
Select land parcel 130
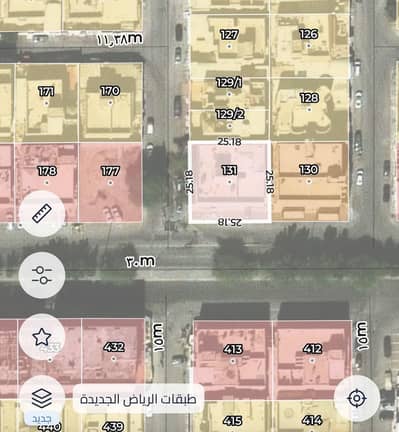click(x=310, y=182)
